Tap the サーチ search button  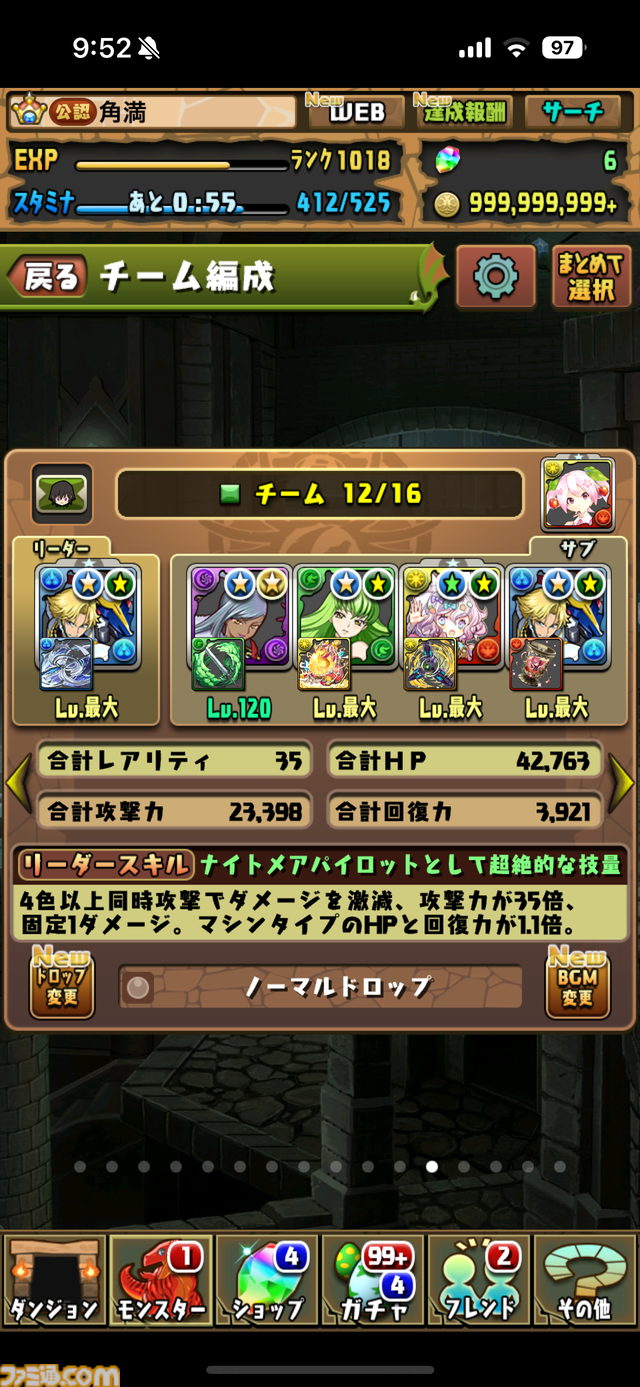click(573, 111)
